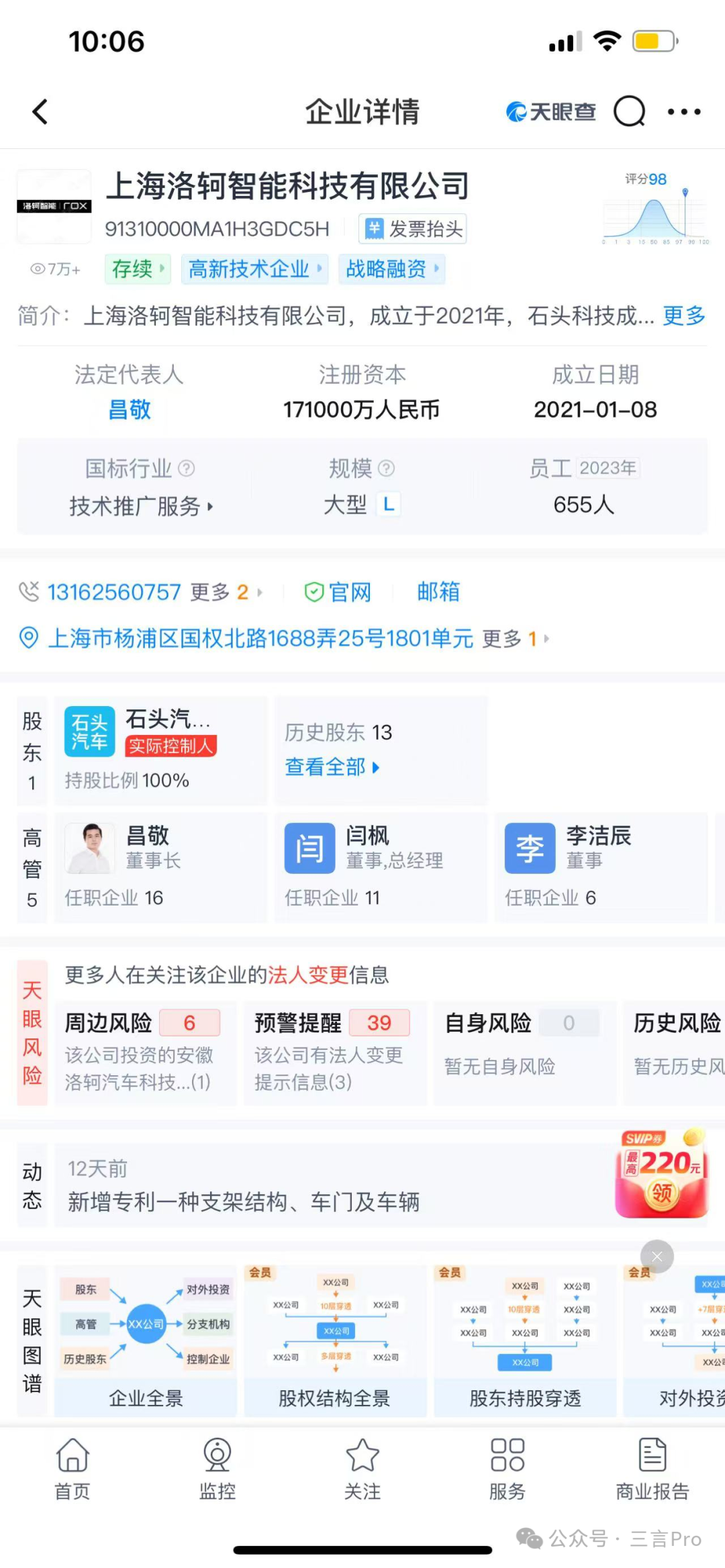This screenshot has height=1568, width=725.
Task: View all historical shareholders via 查看全部
Action: tap(332, 767)
